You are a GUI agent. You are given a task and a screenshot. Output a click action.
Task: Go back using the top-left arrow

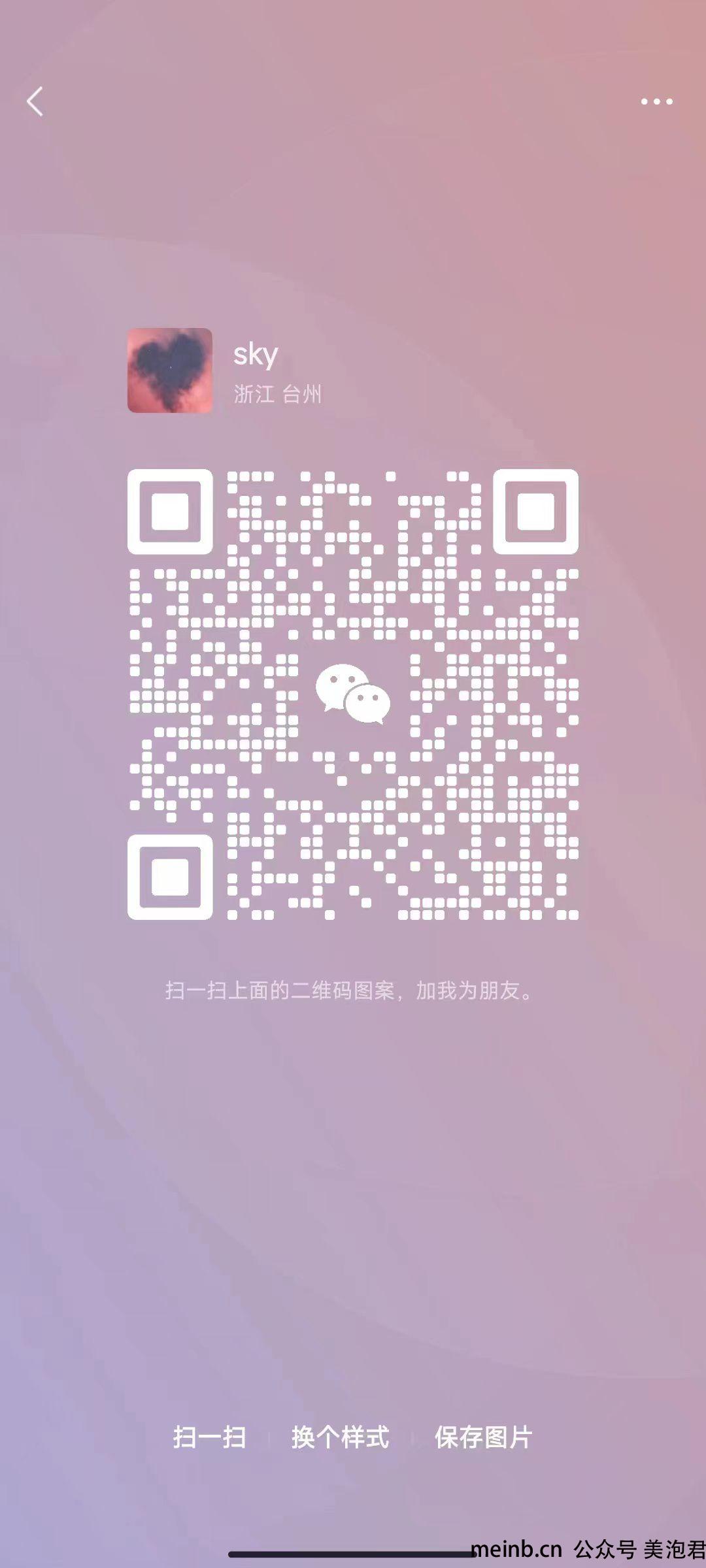click(35, 102)
